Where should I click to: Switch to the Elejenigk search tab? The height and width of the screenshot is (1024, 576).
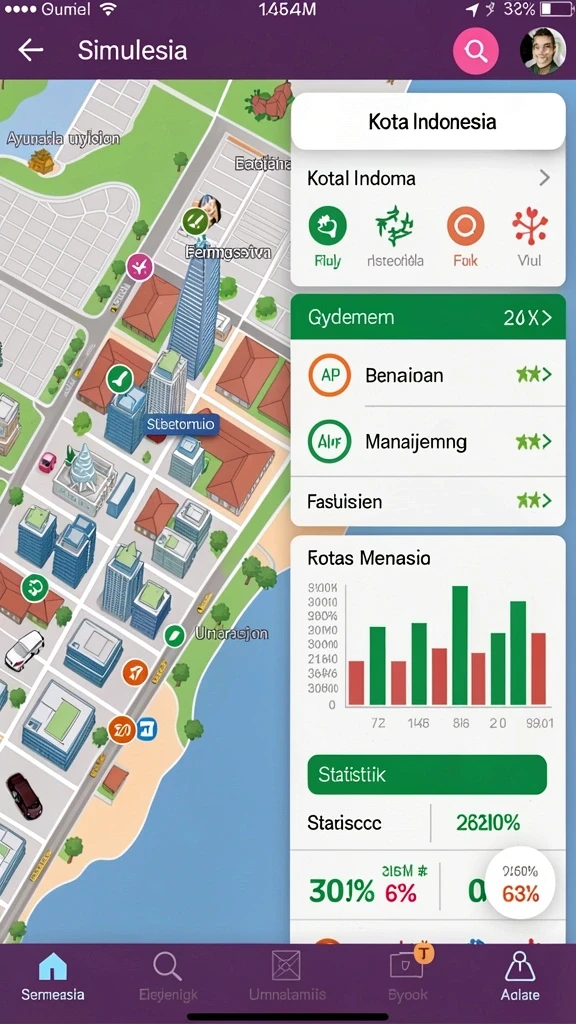pos(168,977)
